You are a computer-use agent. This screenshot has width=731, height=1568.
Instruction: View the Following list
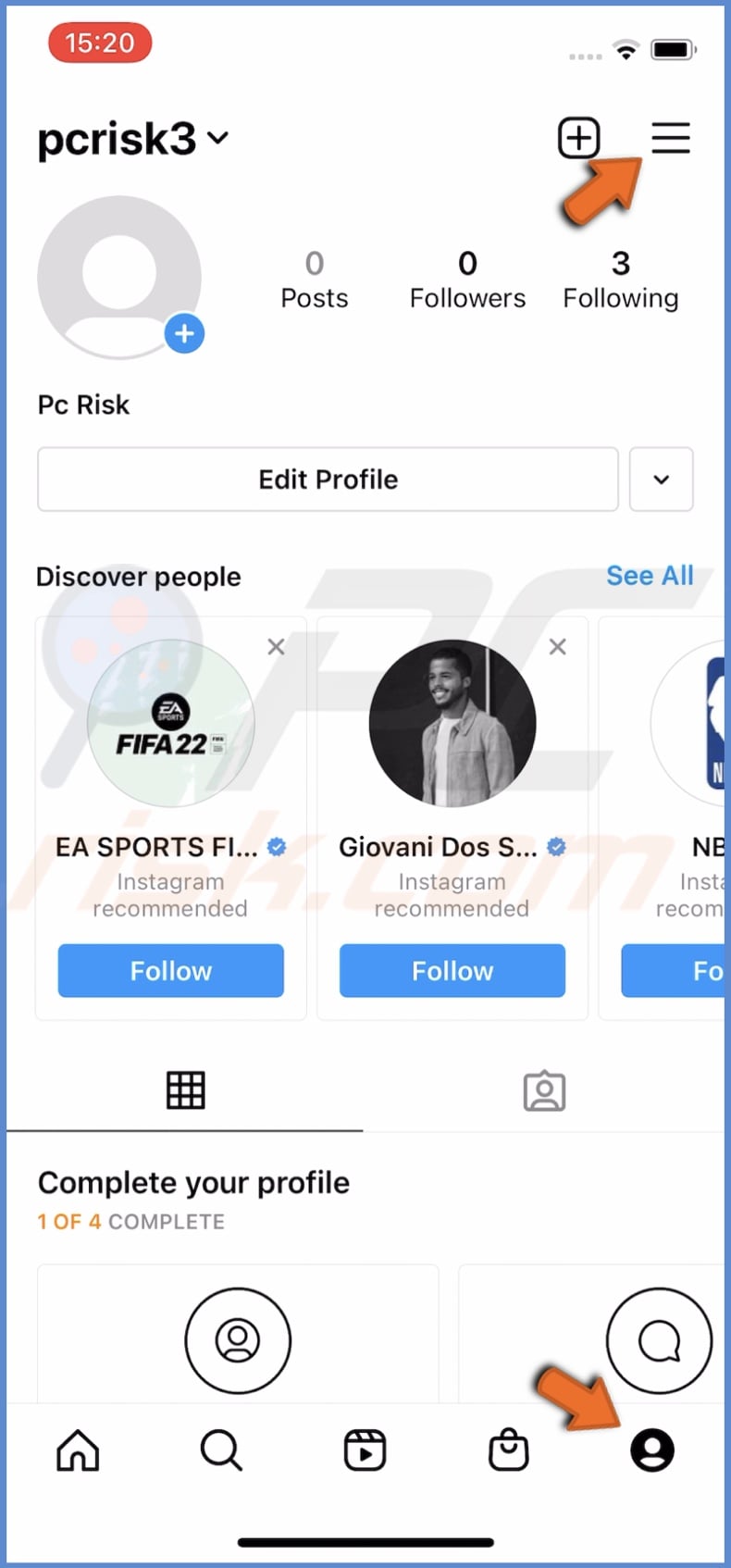pyautogui.click(x=620, y=280)
